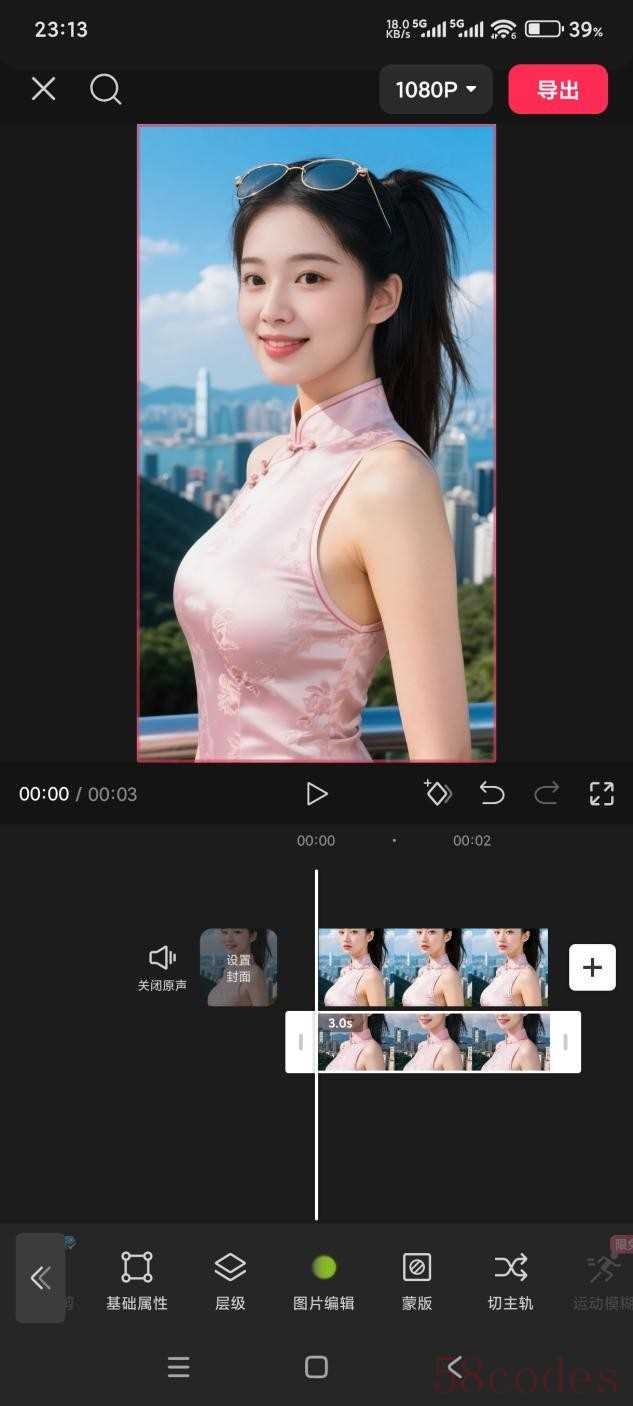Select the main track clip
The width and height of the screenshot is (633, 1406).
coord(432,967)
